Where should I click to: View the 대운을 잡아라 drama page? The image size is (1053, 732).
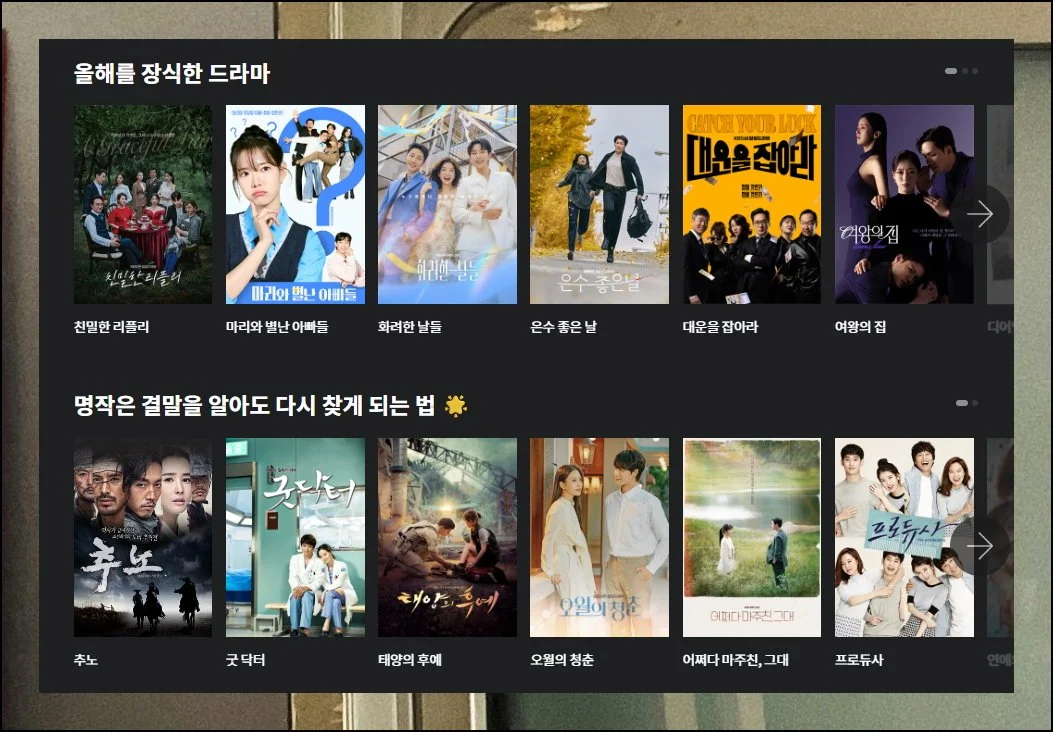pyautogui.click(x=751, y=205)
